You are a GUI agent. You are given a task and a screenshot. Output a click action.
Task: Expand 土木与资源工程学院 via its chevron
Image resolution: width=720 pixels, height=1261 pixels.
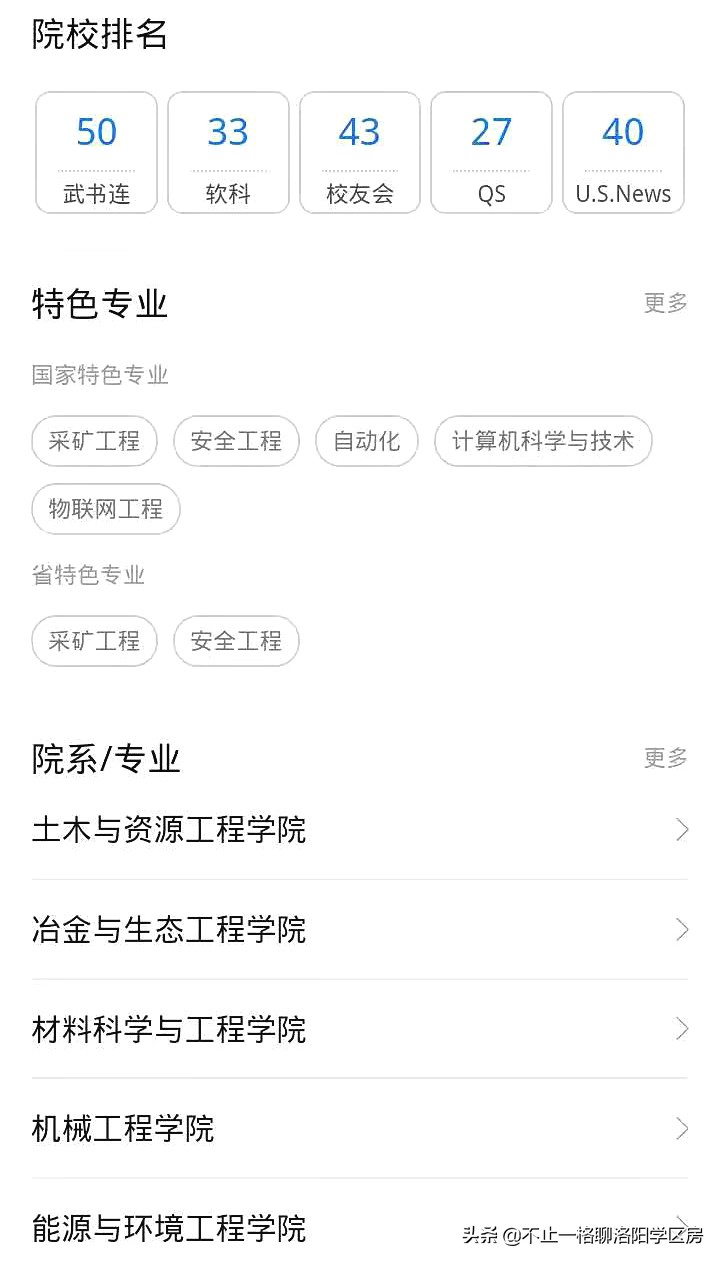[x=681, y=830]
